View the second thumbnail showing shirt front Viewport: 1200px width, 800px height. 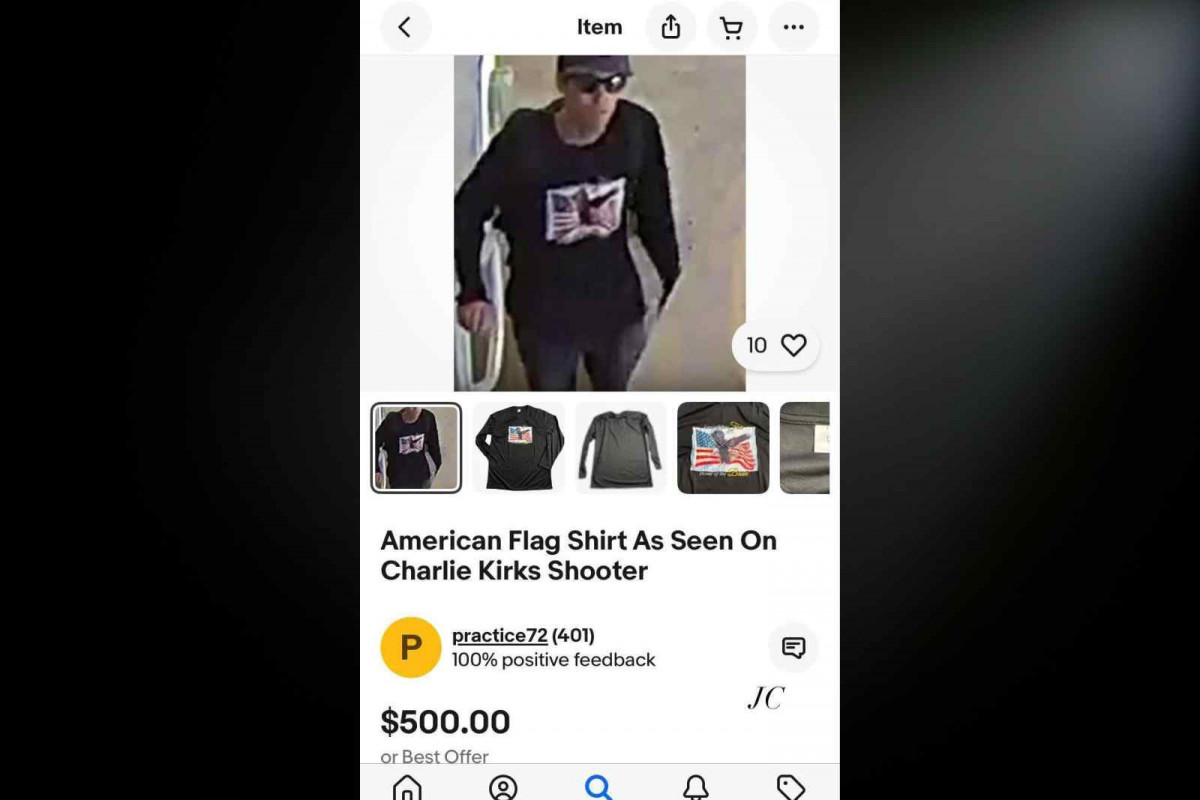tap(518, 448)
